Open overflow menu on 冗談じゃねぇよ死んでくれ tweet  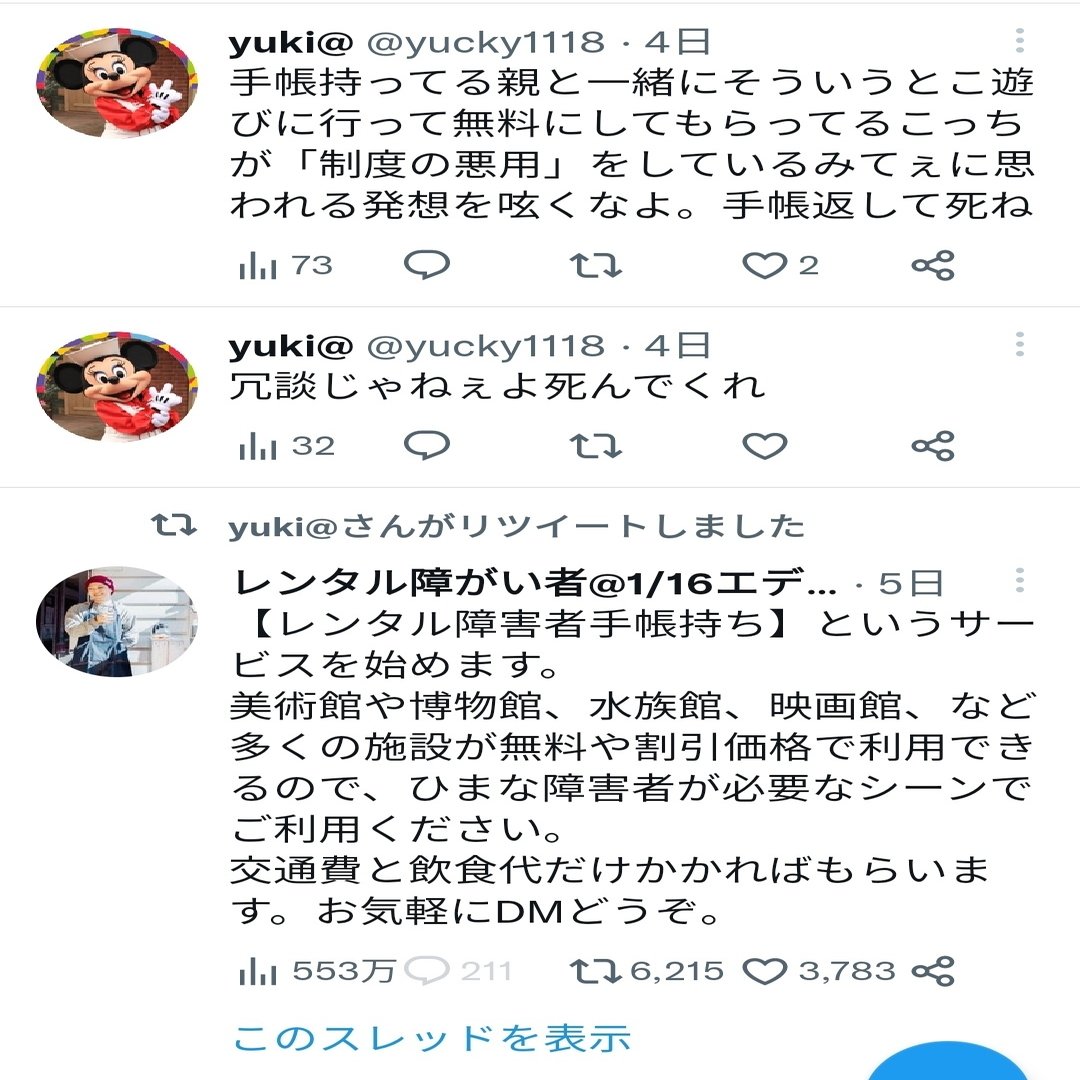click(1019, 346)
